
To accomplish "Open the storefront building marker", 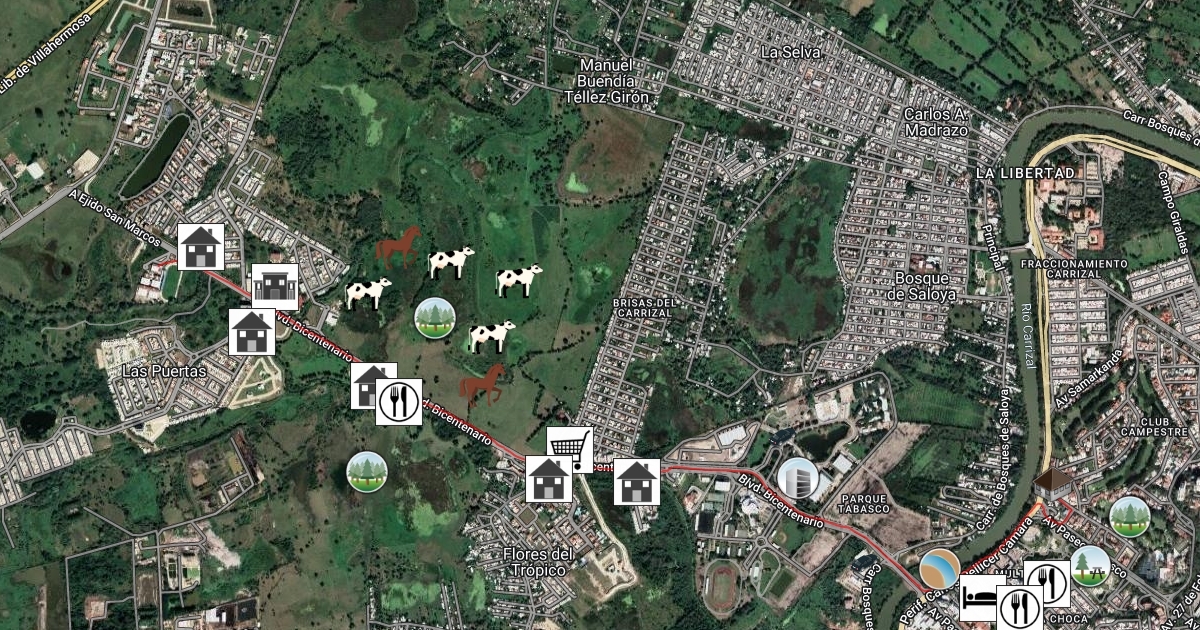I will tap(275, 288).
